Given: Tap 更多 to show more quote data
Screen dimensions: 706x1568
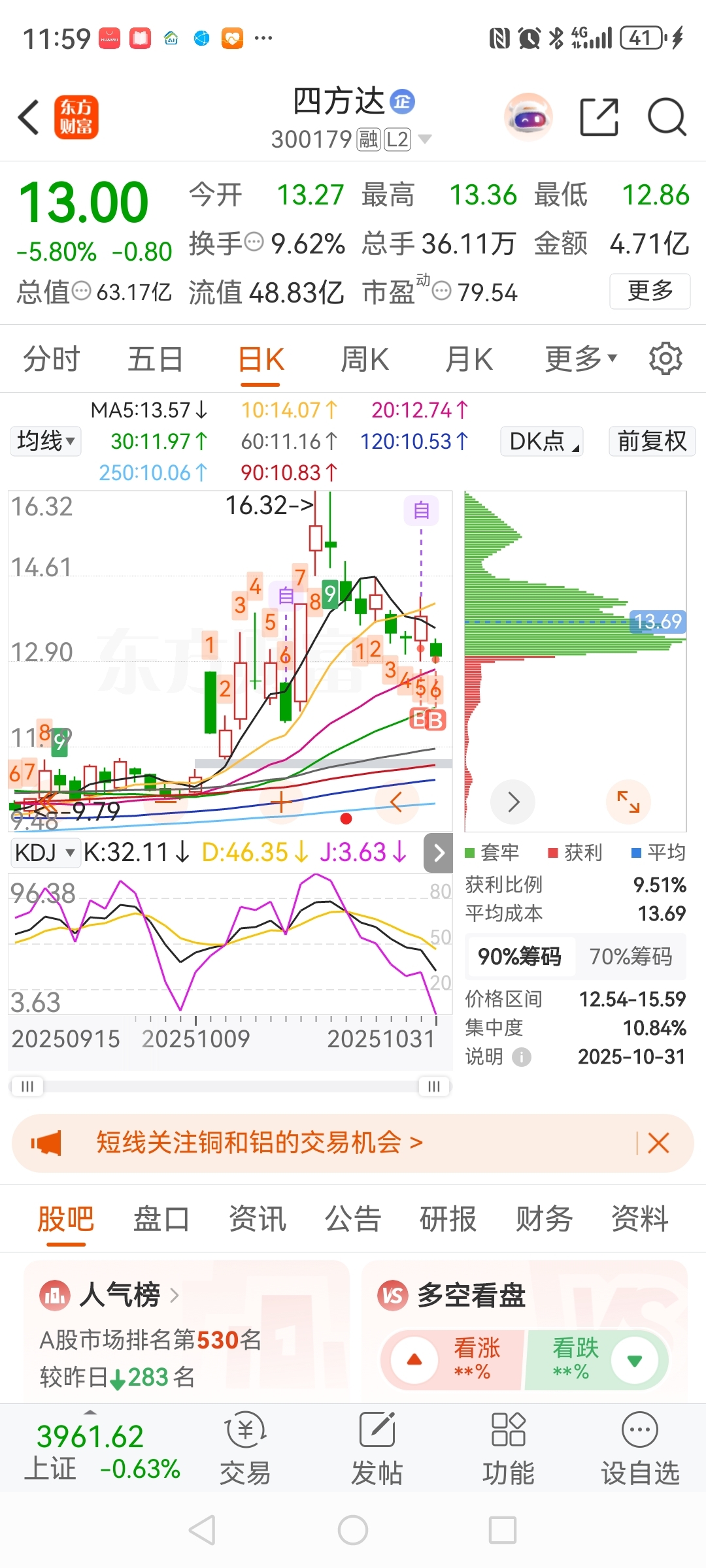Looking at the screenshot, I should click(x=650, y=291).
